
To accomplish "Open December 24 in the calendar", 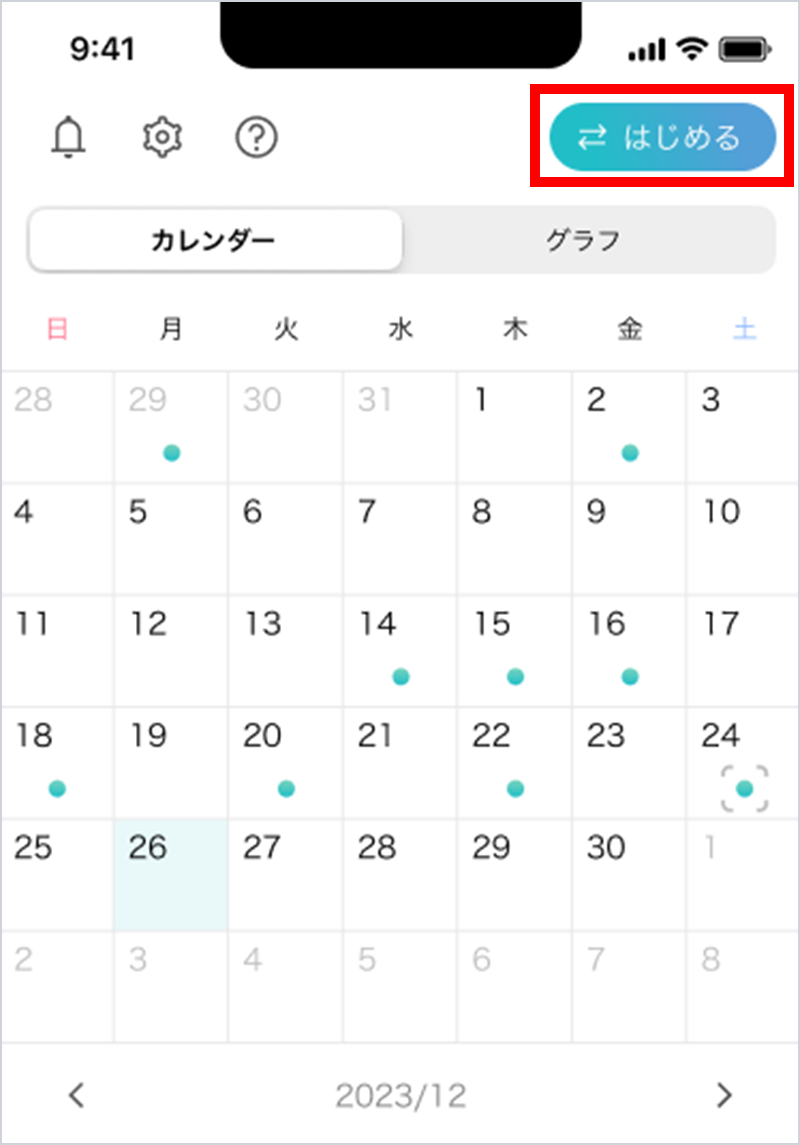I will click(742, 762).
